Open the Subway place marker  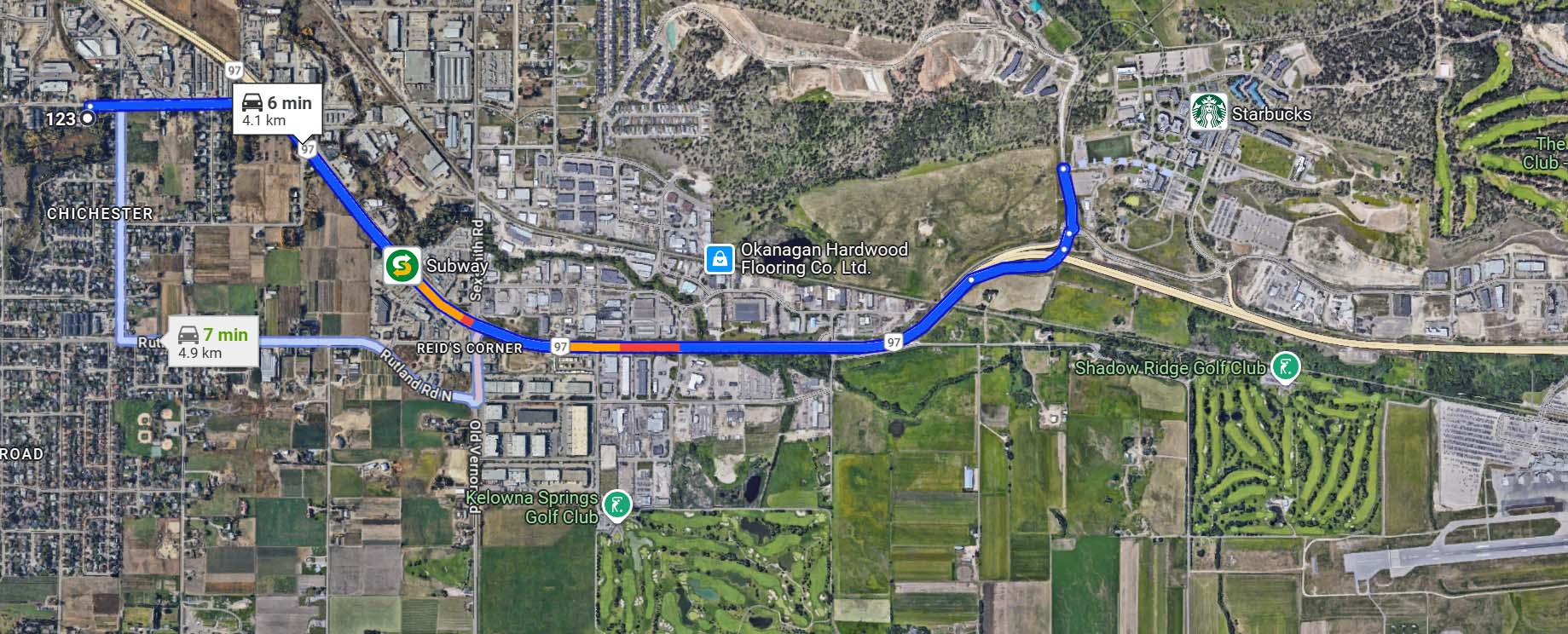pyautogui.click(x=398, y=266)
